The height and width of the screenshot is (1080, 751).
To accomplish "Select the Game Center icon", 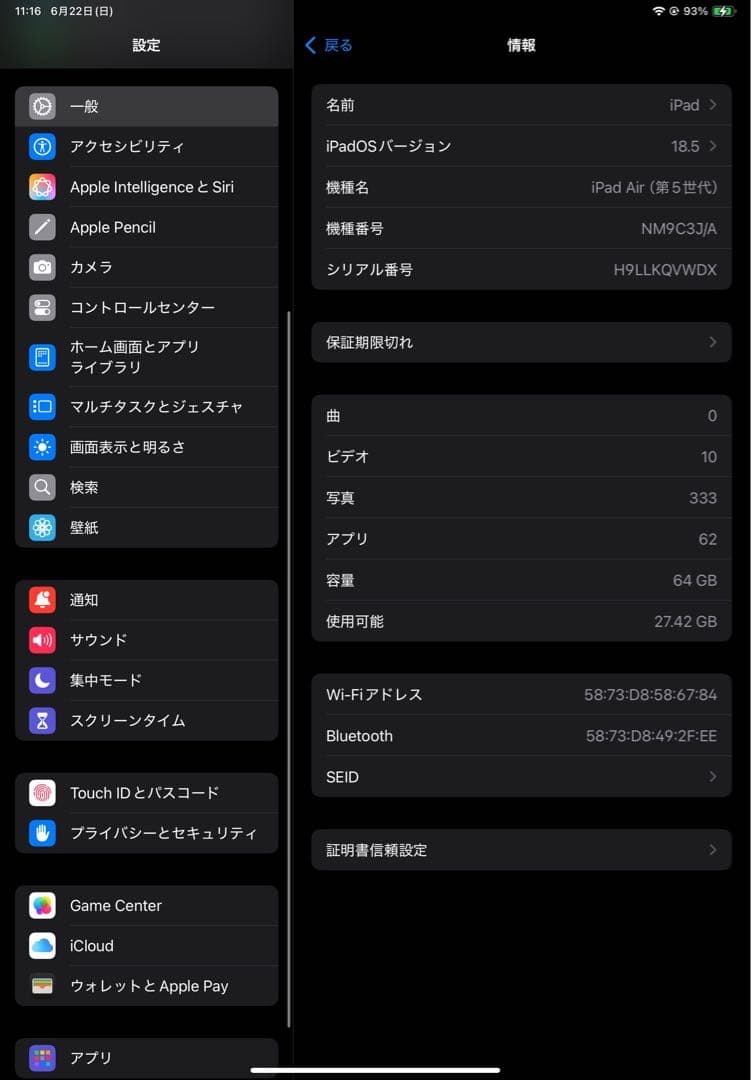I will [41, 905].
